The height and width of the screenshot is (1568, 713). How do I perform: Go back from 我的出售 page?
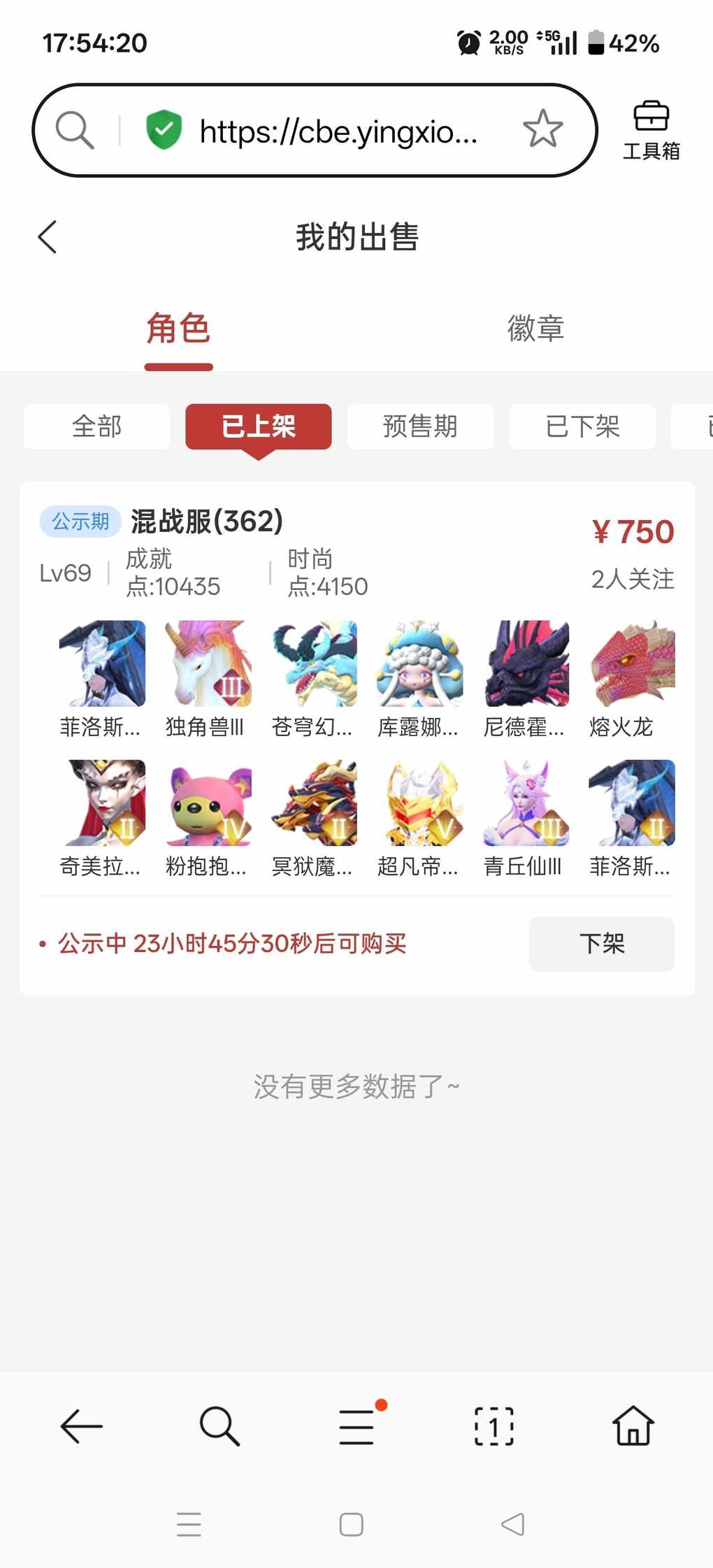48,237
